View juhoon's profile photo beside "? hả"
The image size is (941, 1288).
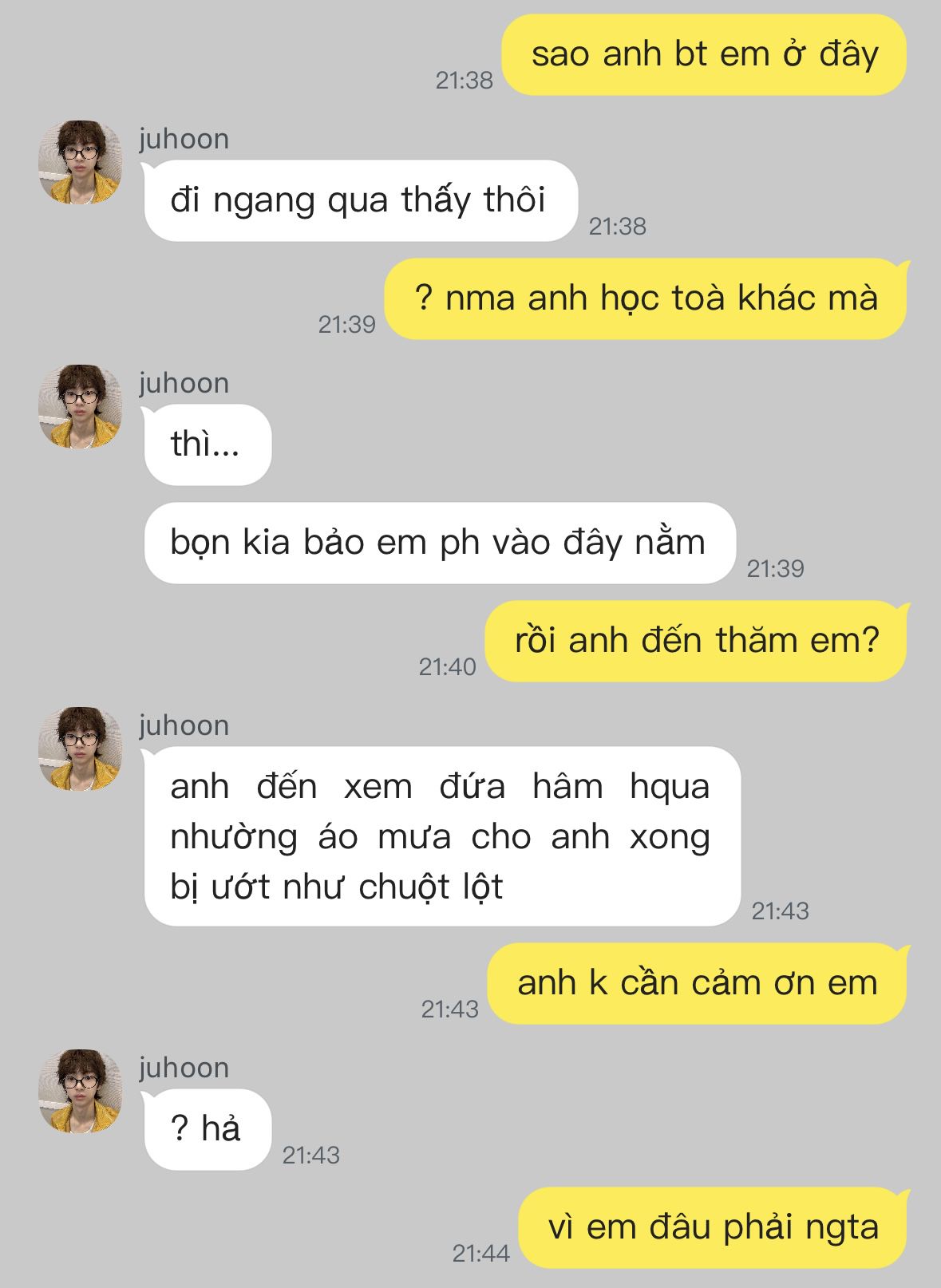click(80, 1091)
